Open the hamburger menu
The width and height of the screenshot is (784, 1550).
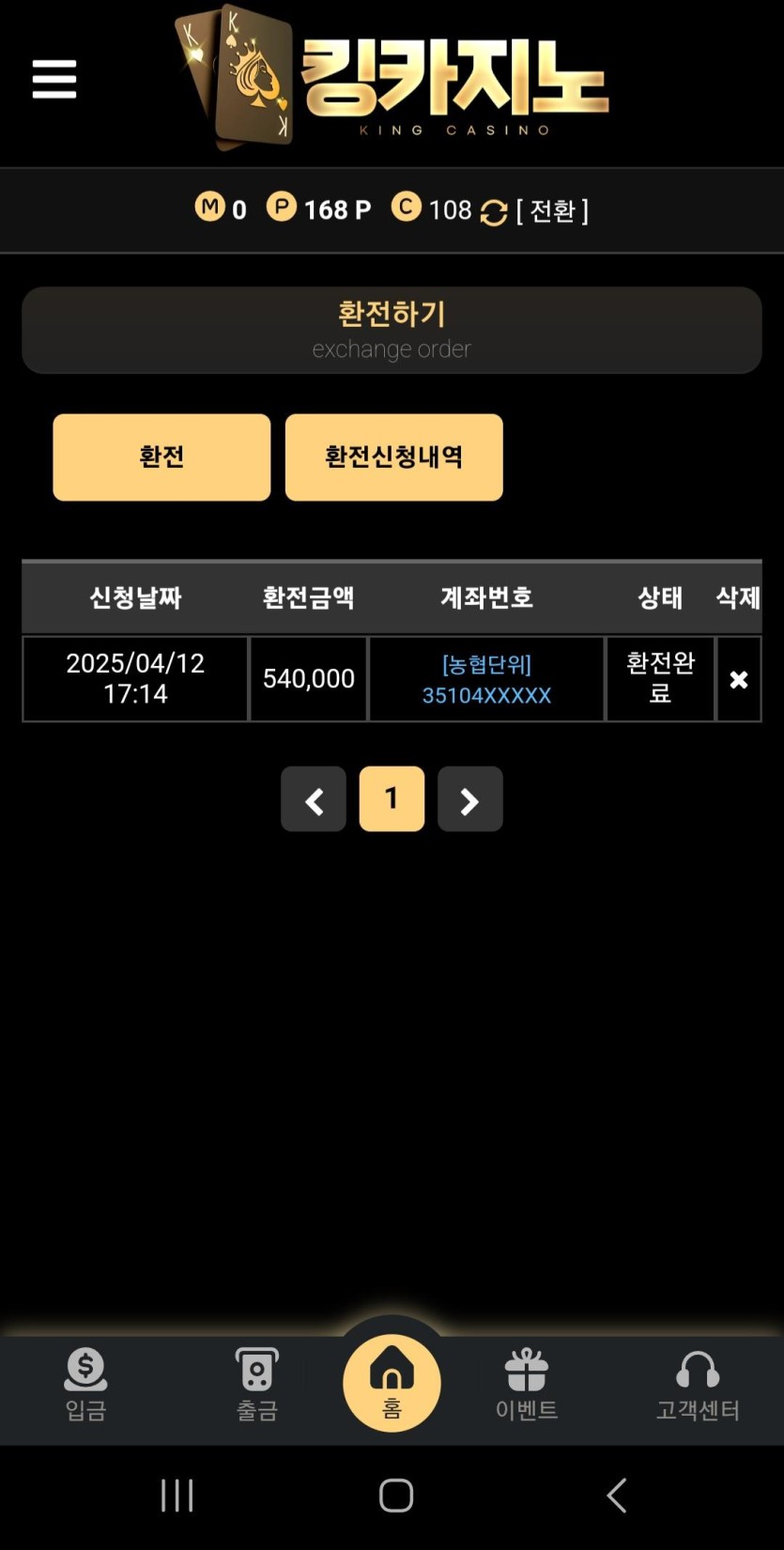(54, 79)
